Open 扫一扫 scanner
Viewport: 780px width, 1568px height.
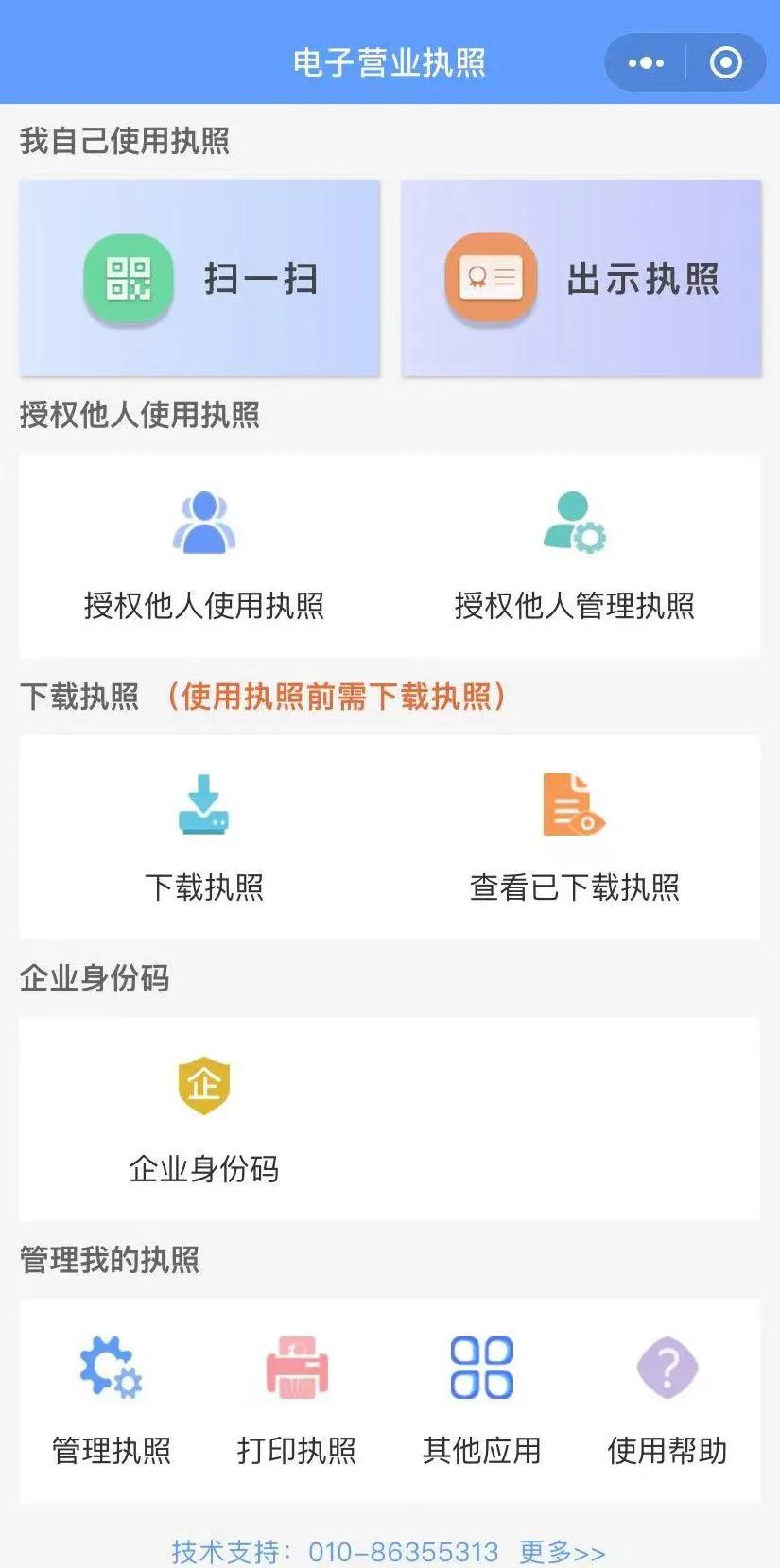199,279
